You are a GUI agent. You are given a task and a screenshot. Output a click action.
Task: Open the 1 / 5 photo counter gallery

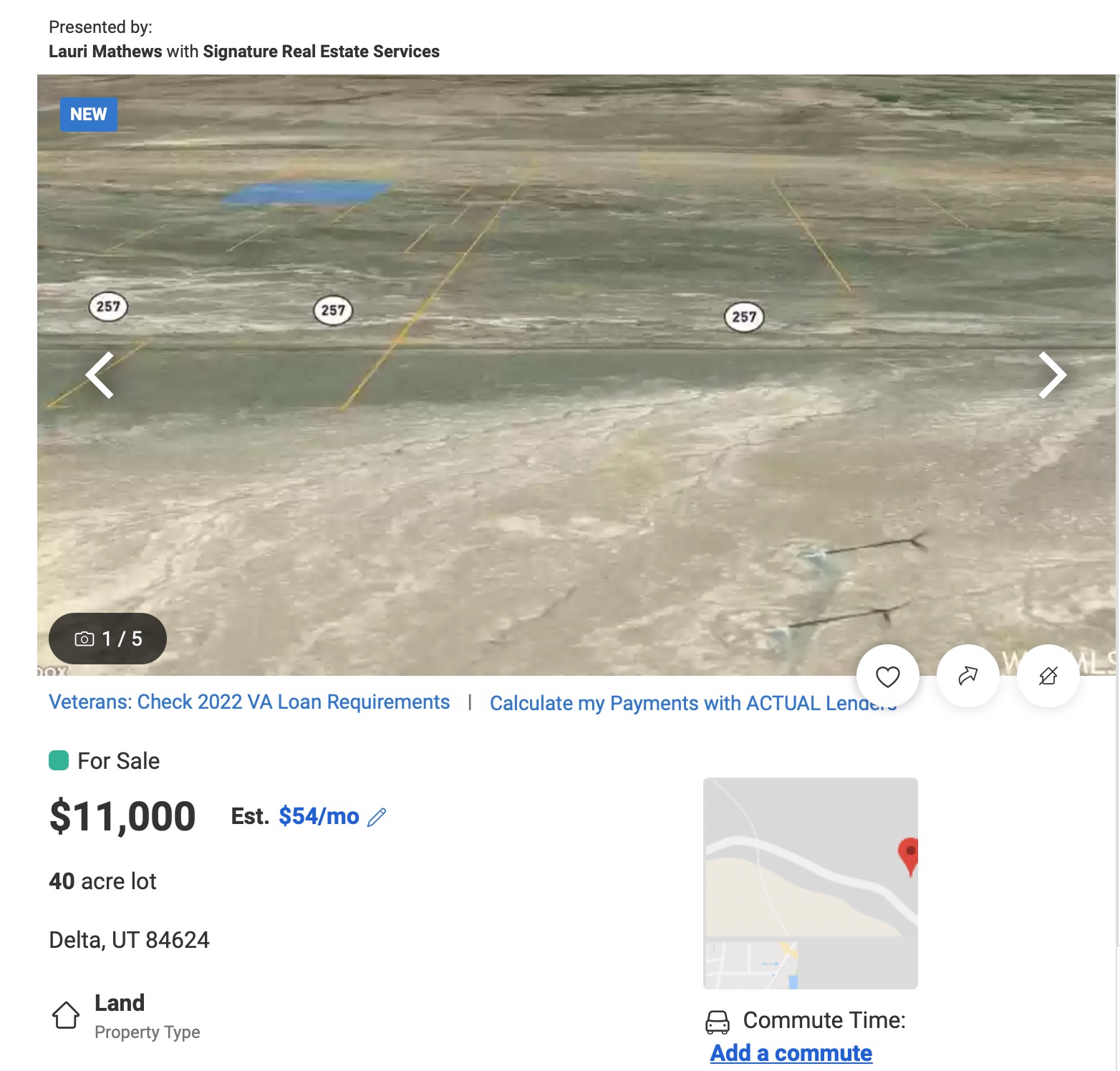click(x=107, y=639)
